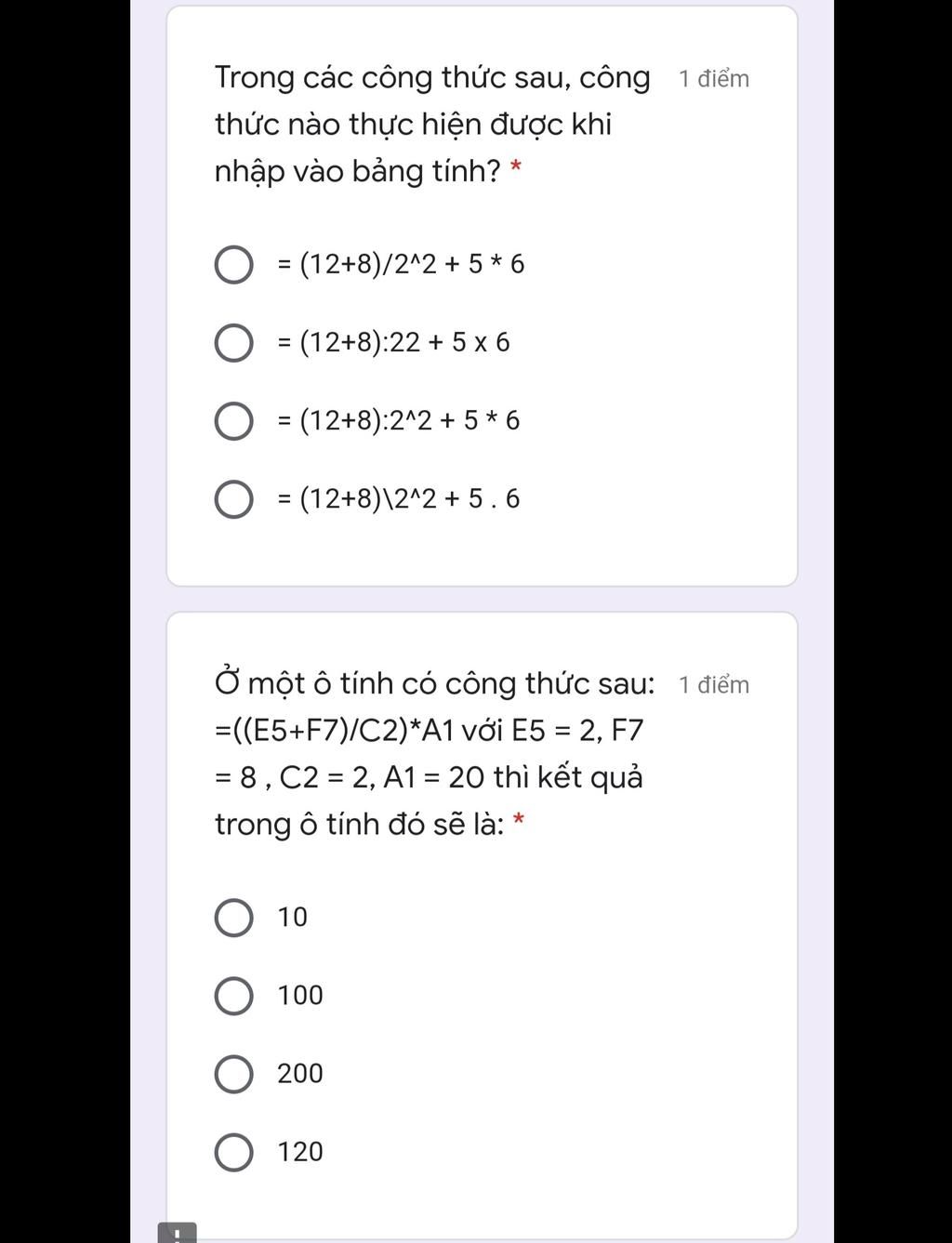Screen dimensions: 952x1243
Task: Mark 120 as the cell result
Action: click(233, 1152)
